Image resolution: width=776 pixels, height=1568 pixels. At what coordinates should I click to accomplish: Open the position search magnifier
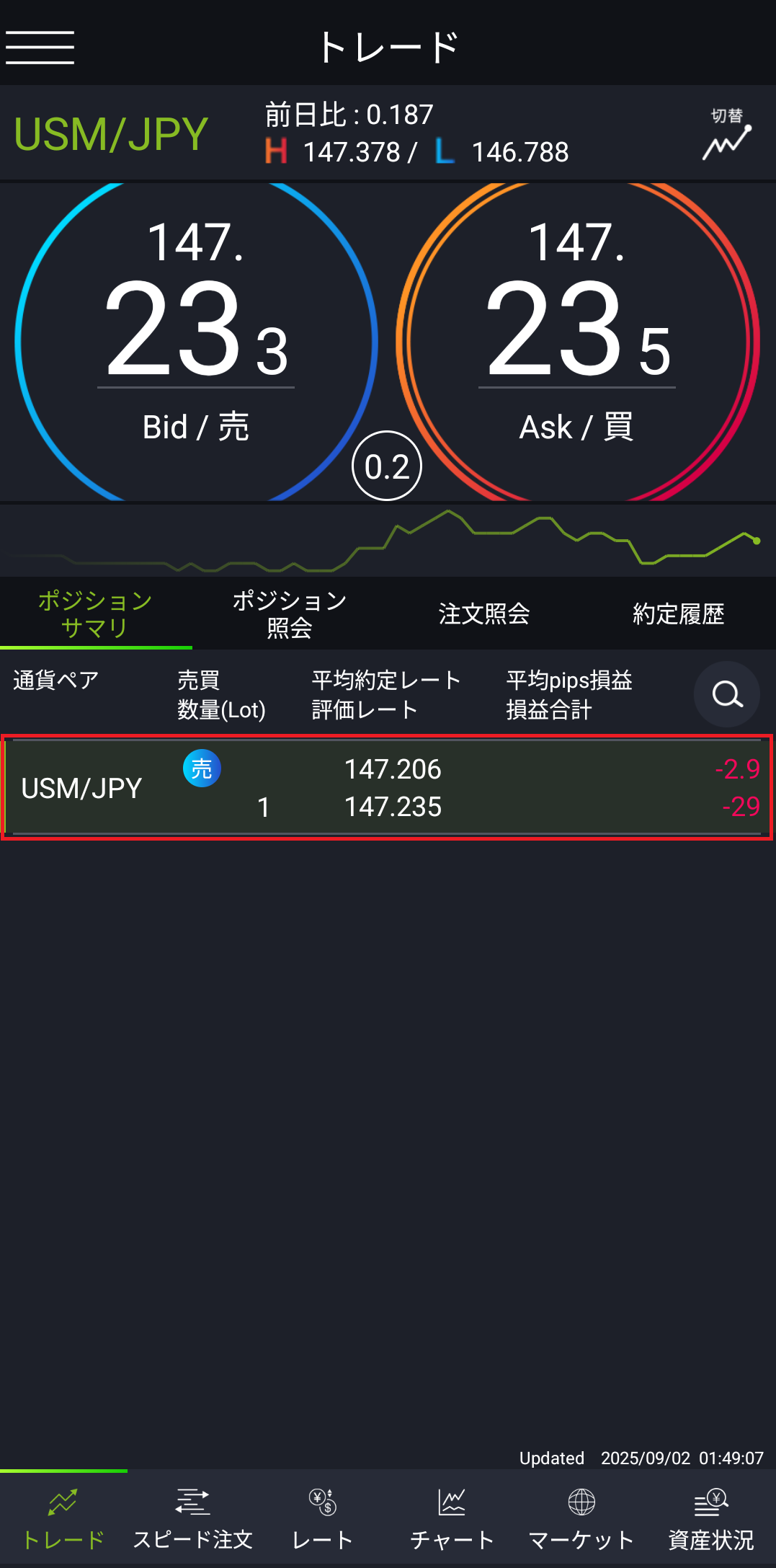[x=726, y=694]
